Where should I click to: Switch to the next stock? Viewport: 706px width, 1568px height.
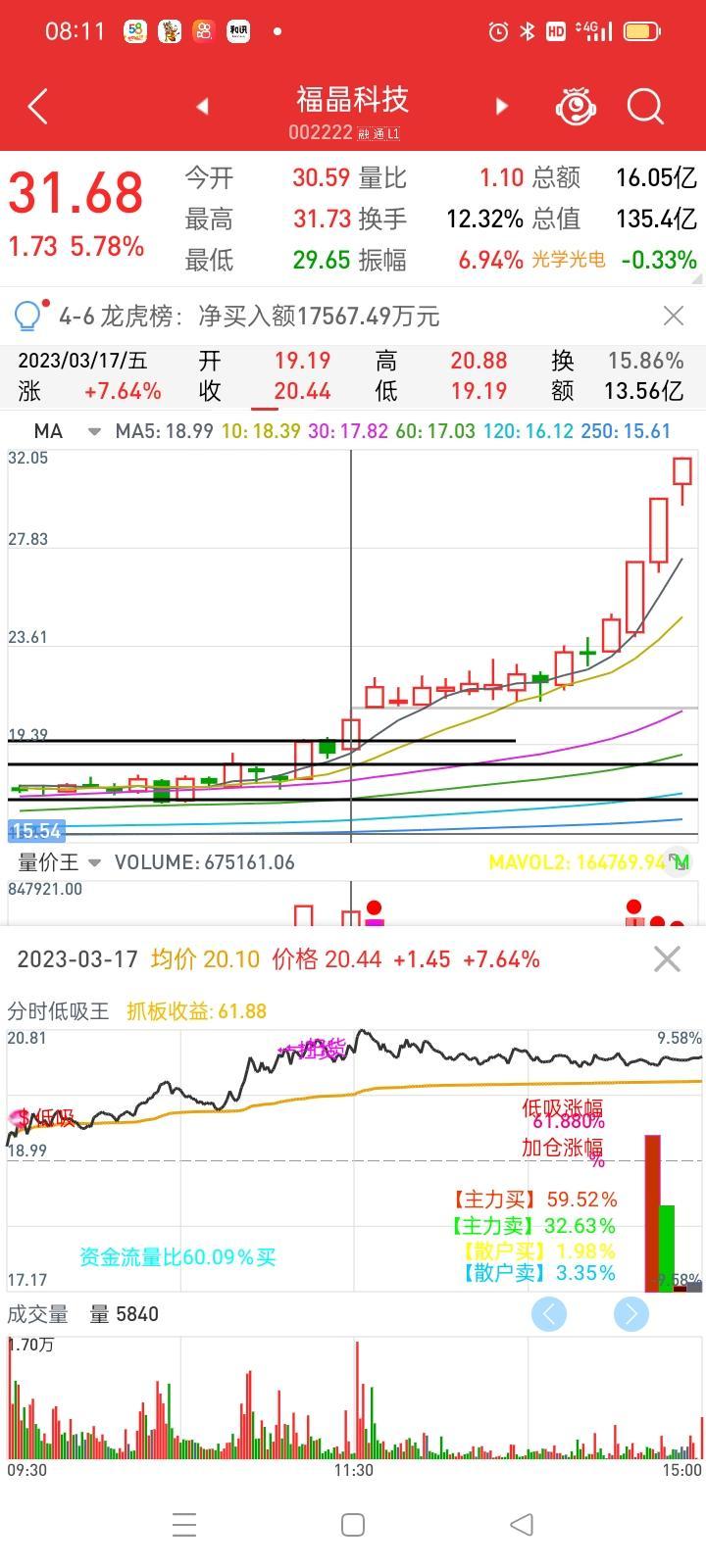pyautogui.click(x=502, y=106)
